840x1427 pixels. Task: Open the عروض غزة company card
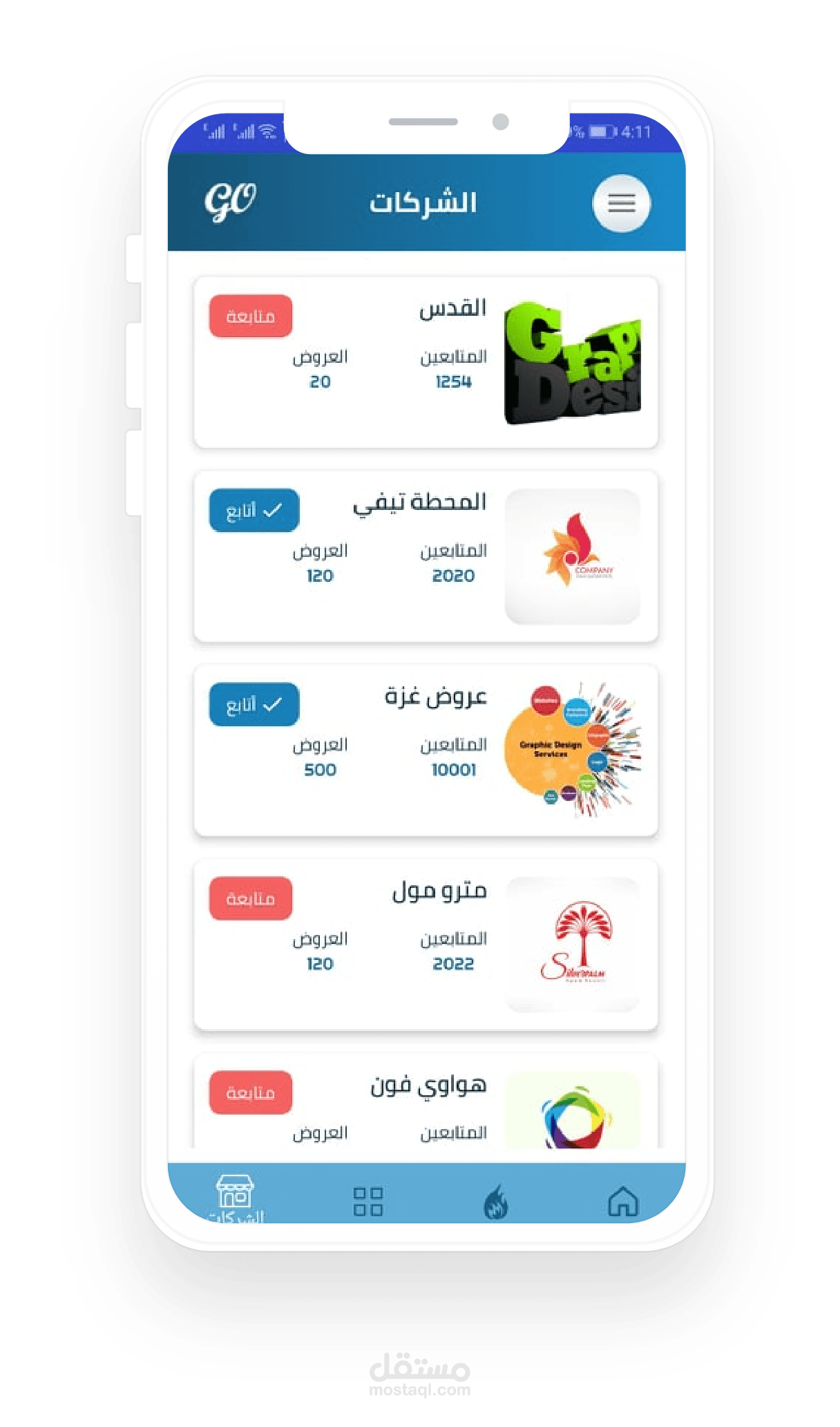pyautogui.click(x=426, y=750)
